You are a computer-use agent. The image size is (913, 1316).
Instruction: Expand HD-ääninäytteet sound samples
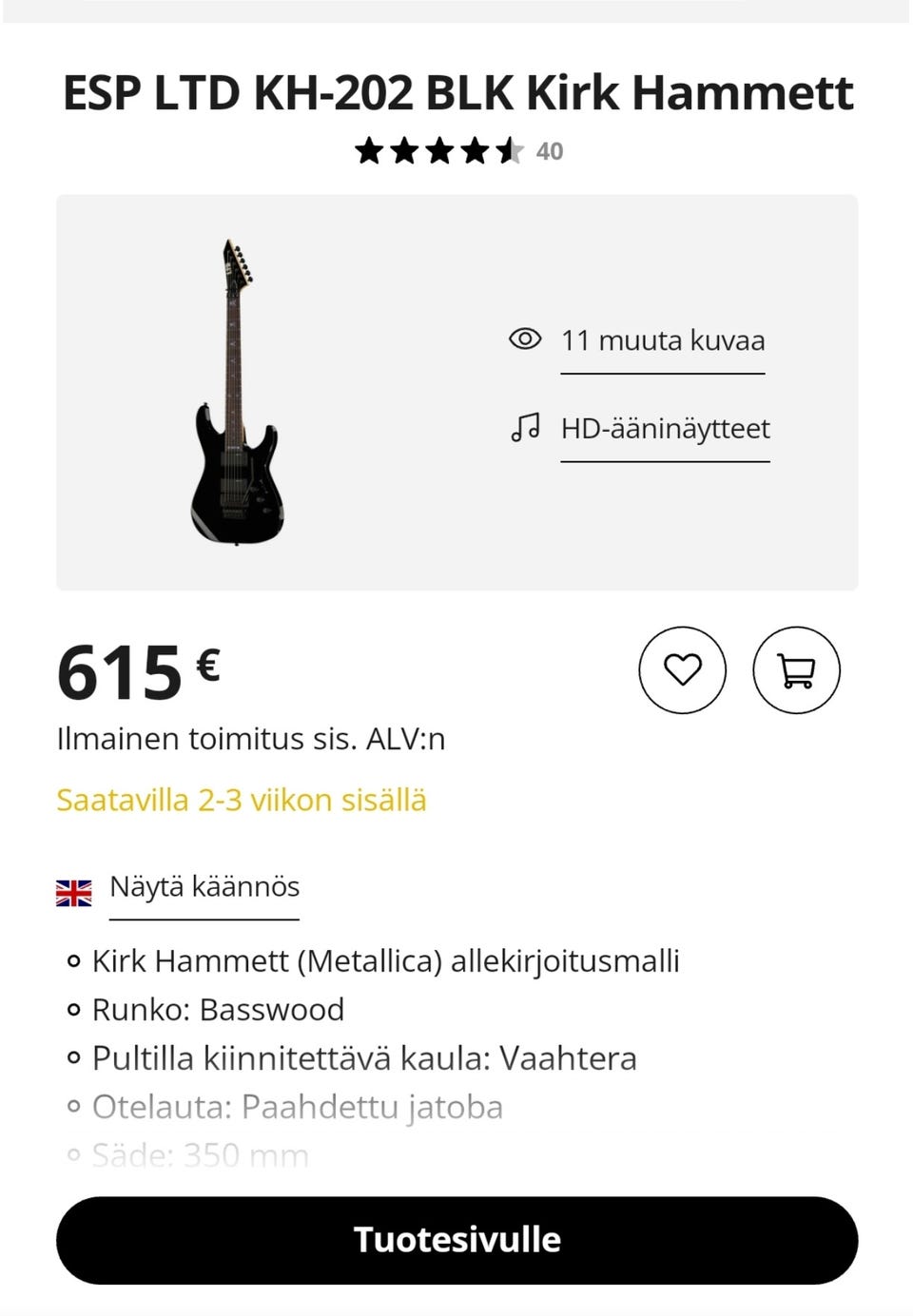[x=666, y=428]
